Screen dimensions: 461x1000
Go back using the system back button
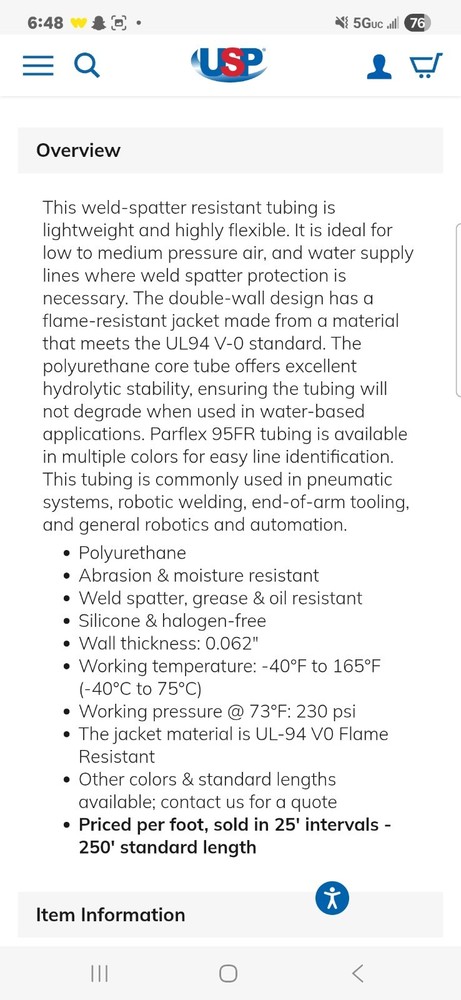click(x=358, y=973)
